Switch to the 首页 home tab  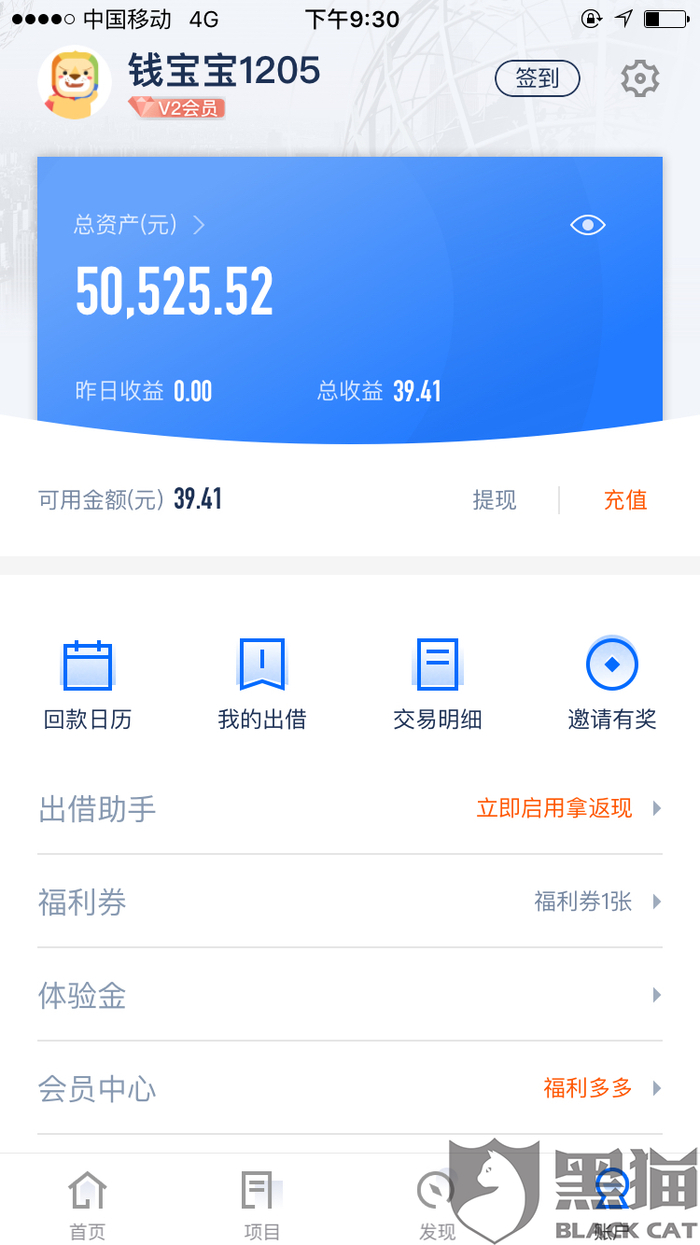[88, 1203]
